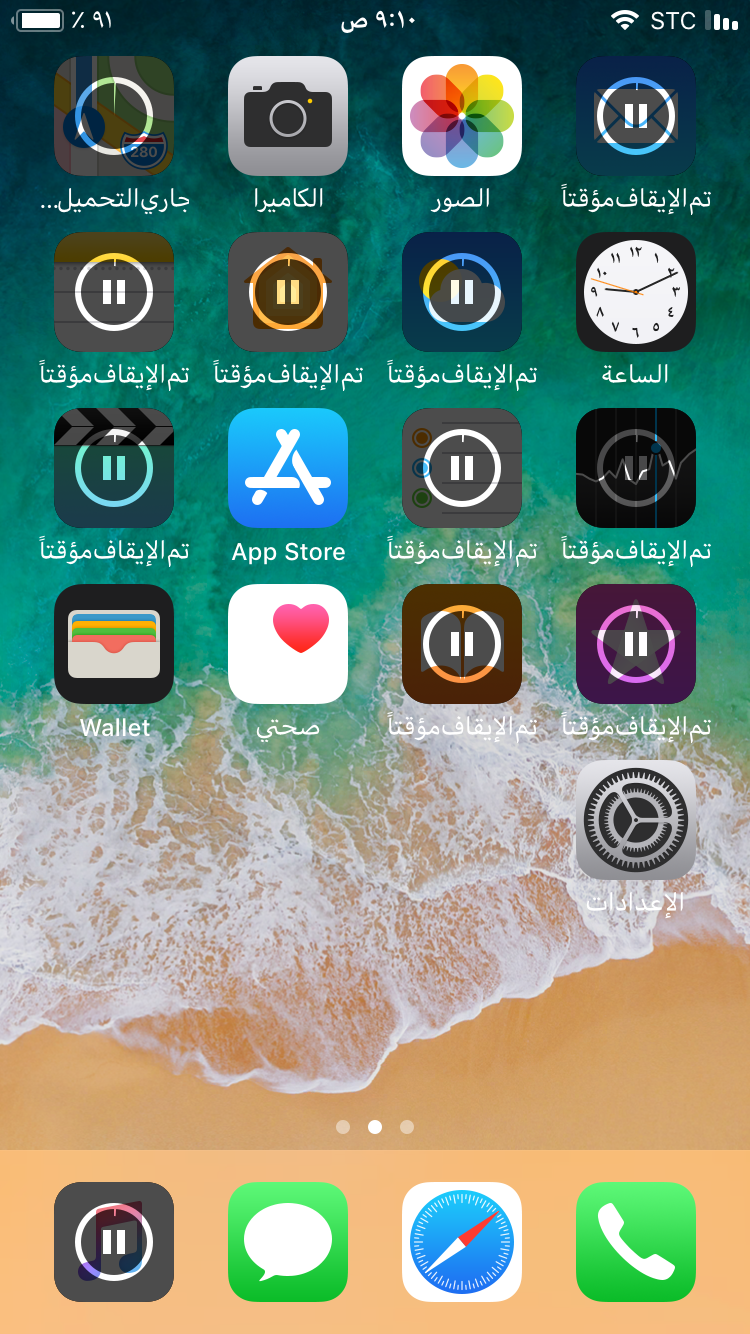Open Messages from the dock
Screen dimensions: 750x1334
point(288,1242)
